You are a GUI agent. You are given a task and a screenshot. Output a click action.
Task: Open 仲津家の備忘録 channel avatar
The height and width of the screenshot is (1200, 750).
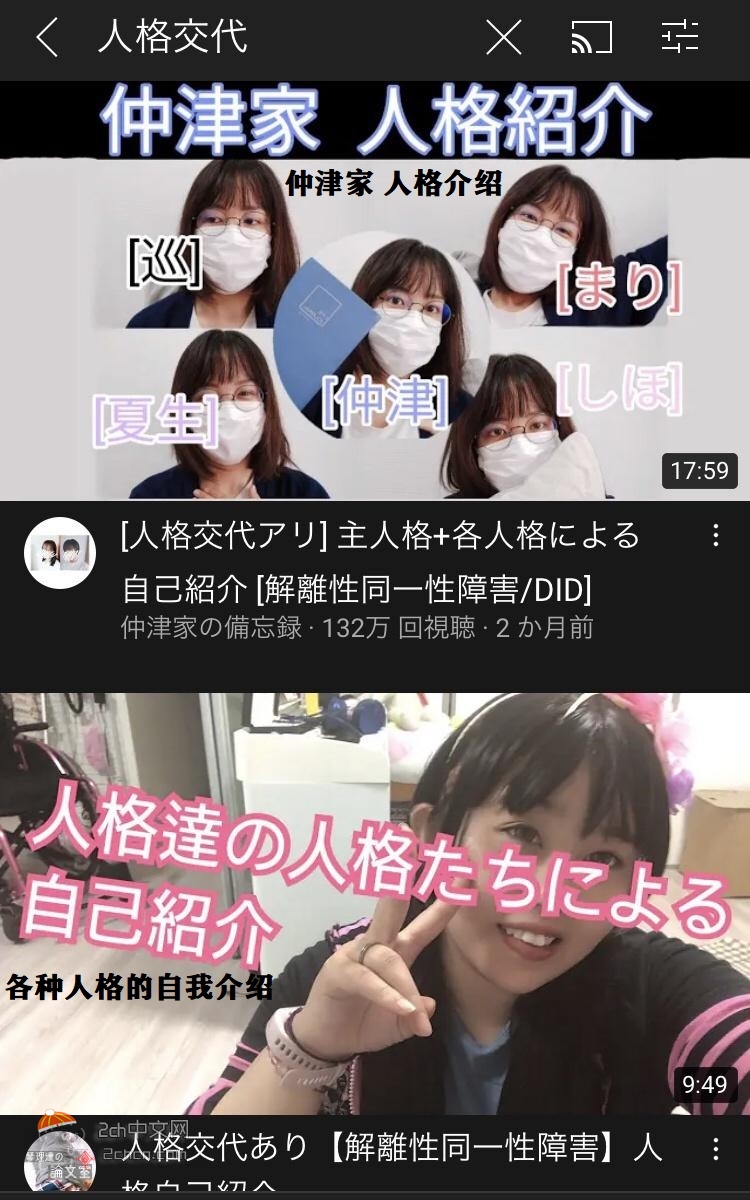tap(60, 553)
